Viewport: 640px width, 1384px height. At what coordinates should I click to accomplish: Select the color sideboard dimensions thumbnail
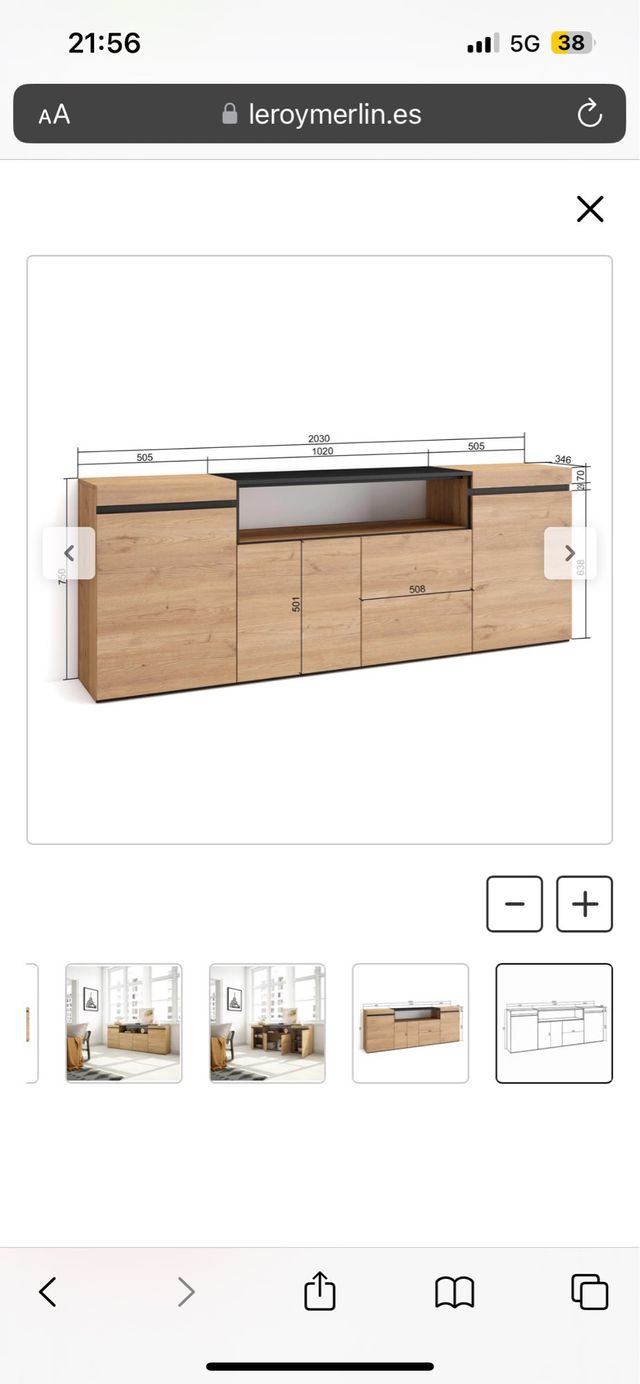click(410, 1023)
